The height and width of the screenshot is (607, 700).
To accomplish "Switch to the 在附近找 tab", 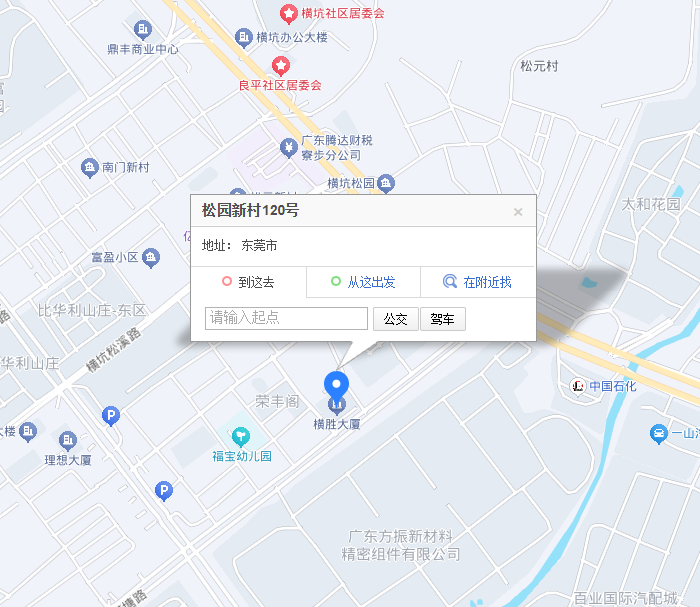I will pyautogui.click(x=478, y=282).
